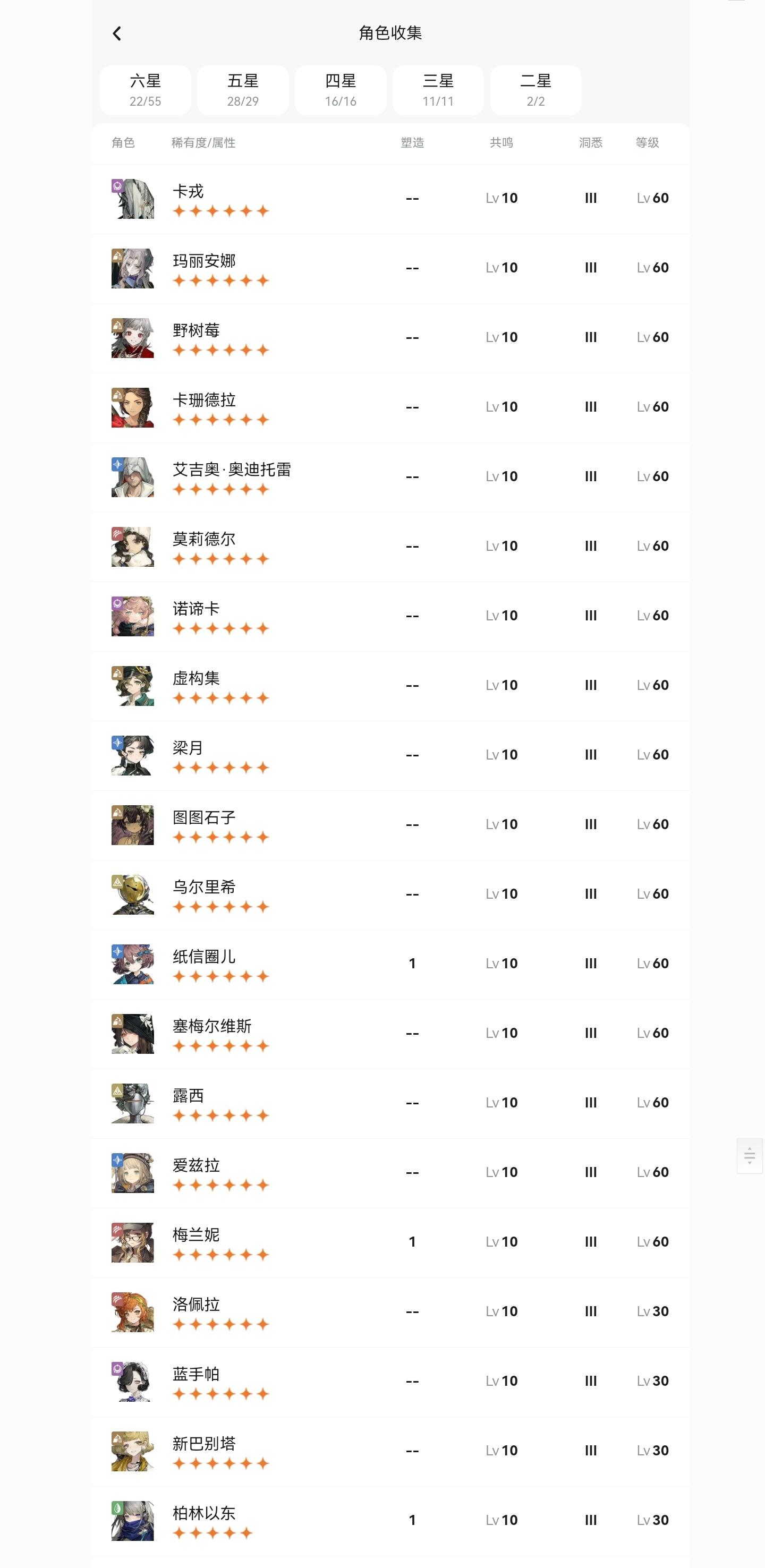Image resolution: width=765 pixels, height=1568 pixels.
Task: Click the 共鸣 column header
Action: click(x=502, y=143)
